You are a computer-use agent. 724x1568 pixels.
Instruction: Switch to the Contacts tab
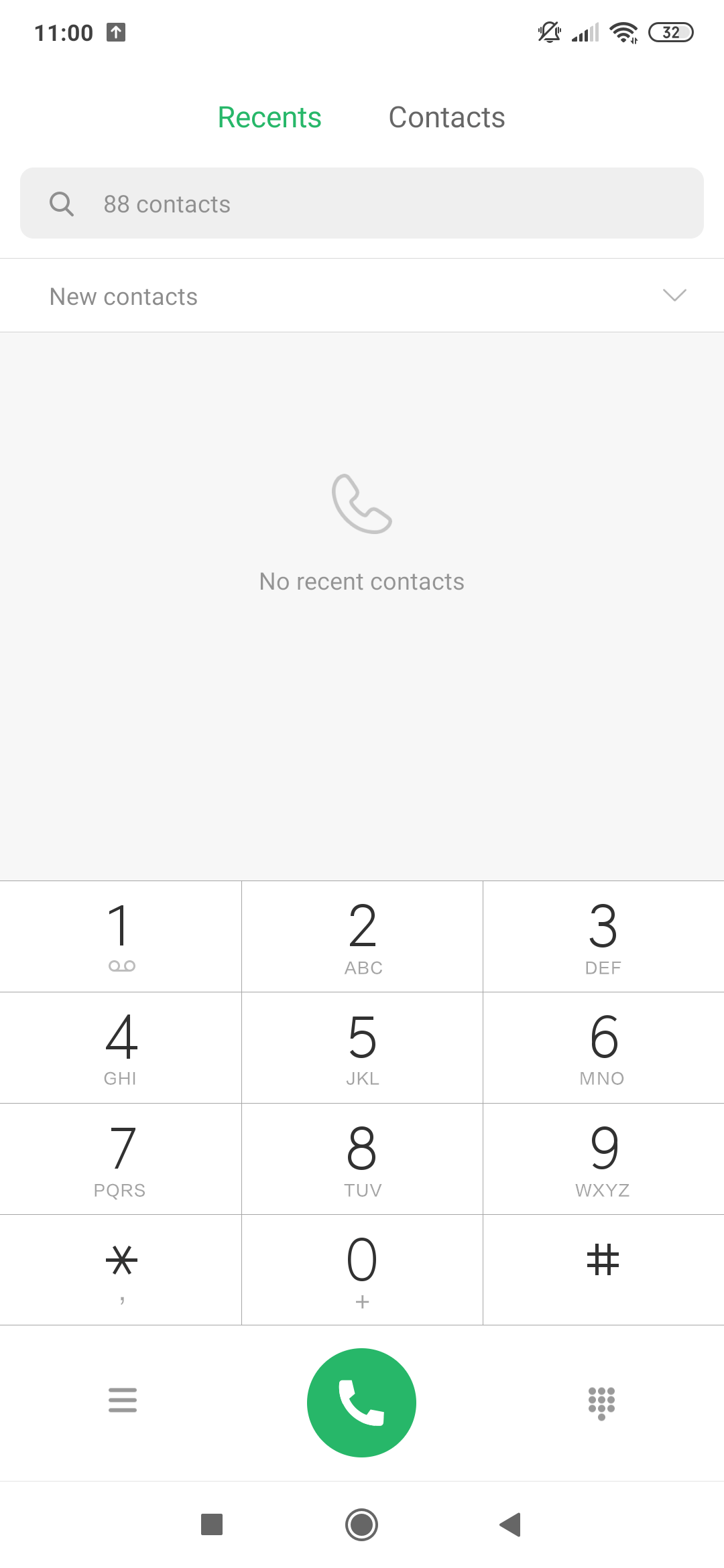(446, 118)
